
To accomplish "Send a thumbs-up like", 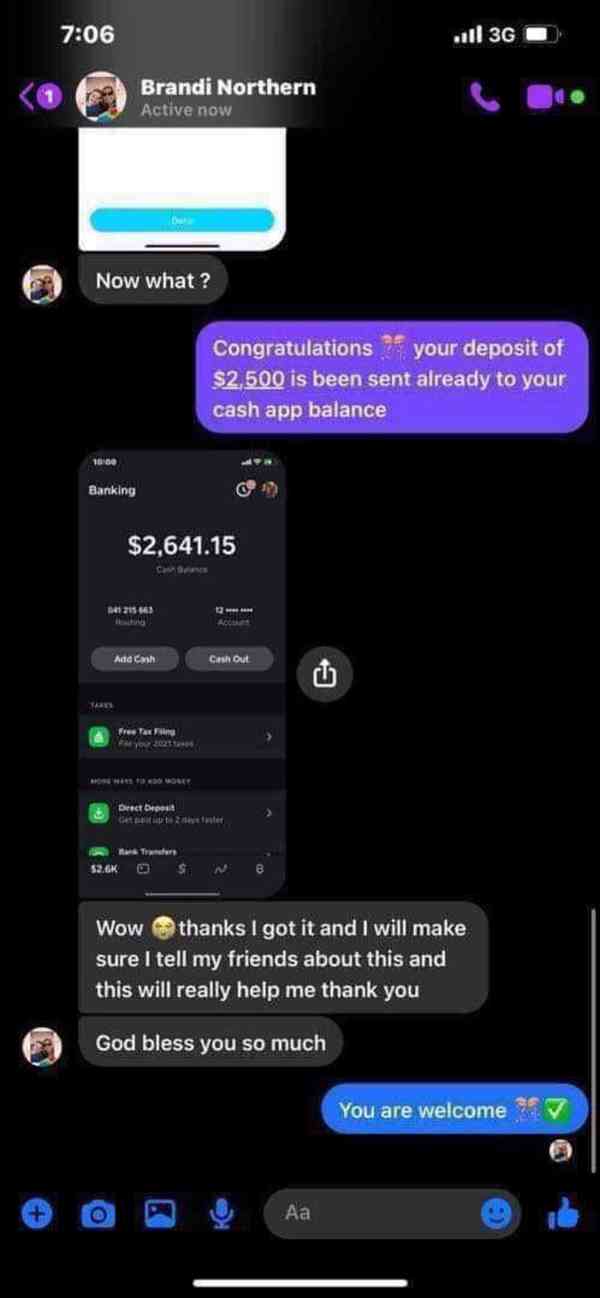I will pyautogui.click(x=563, y=1213).
